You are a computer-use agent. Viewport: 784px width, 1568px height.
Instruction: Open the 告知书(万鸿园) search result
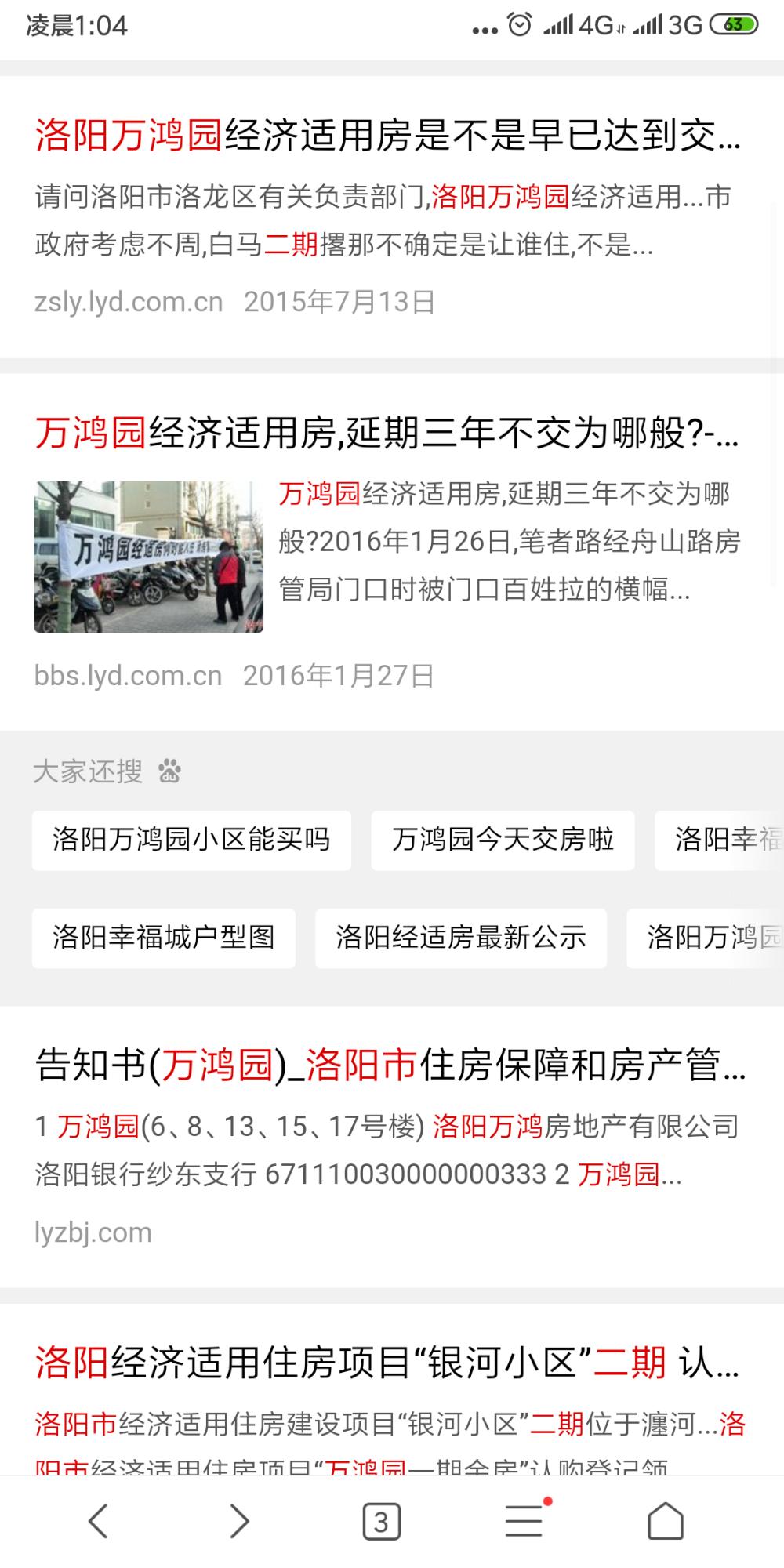tap(390, 1065)
